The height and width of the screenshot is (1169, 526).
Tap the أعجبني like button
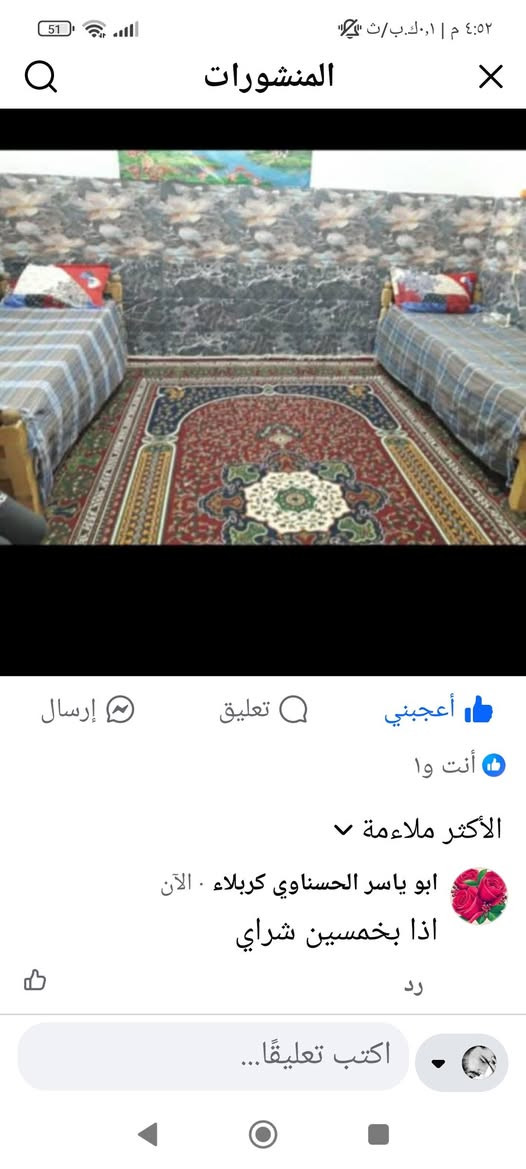coord(439,711)
